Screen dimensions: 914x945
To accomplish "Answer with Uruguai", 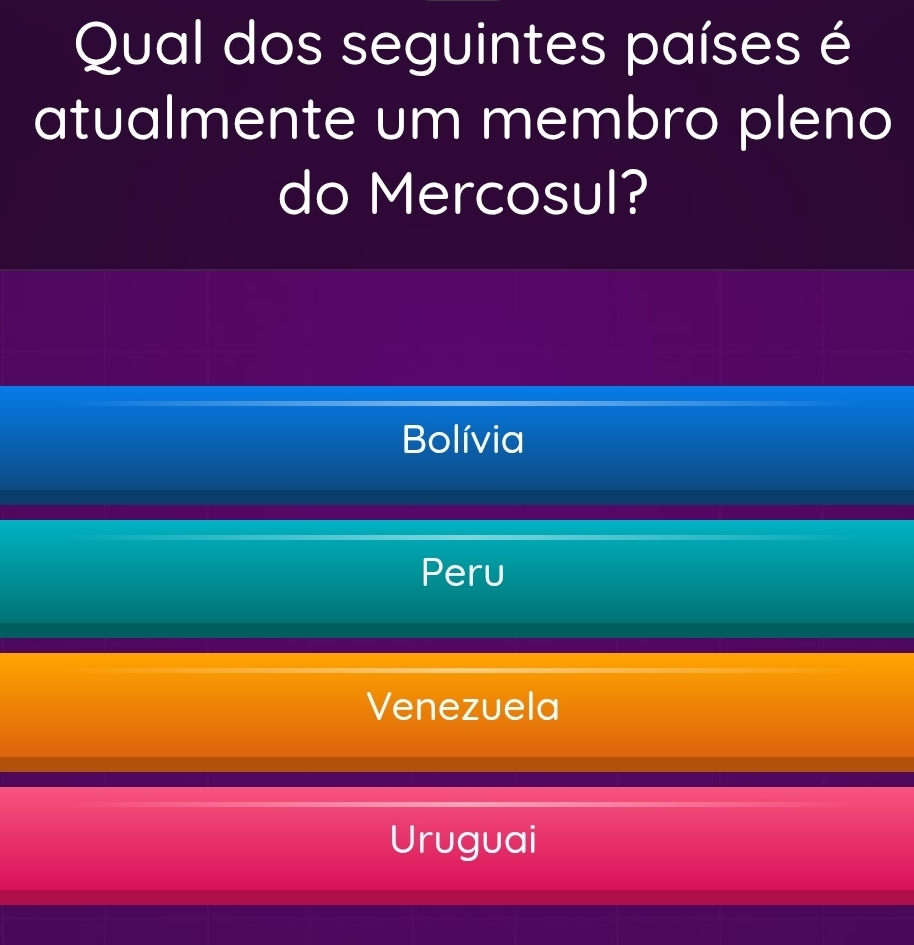I will (x=462, y=840).
